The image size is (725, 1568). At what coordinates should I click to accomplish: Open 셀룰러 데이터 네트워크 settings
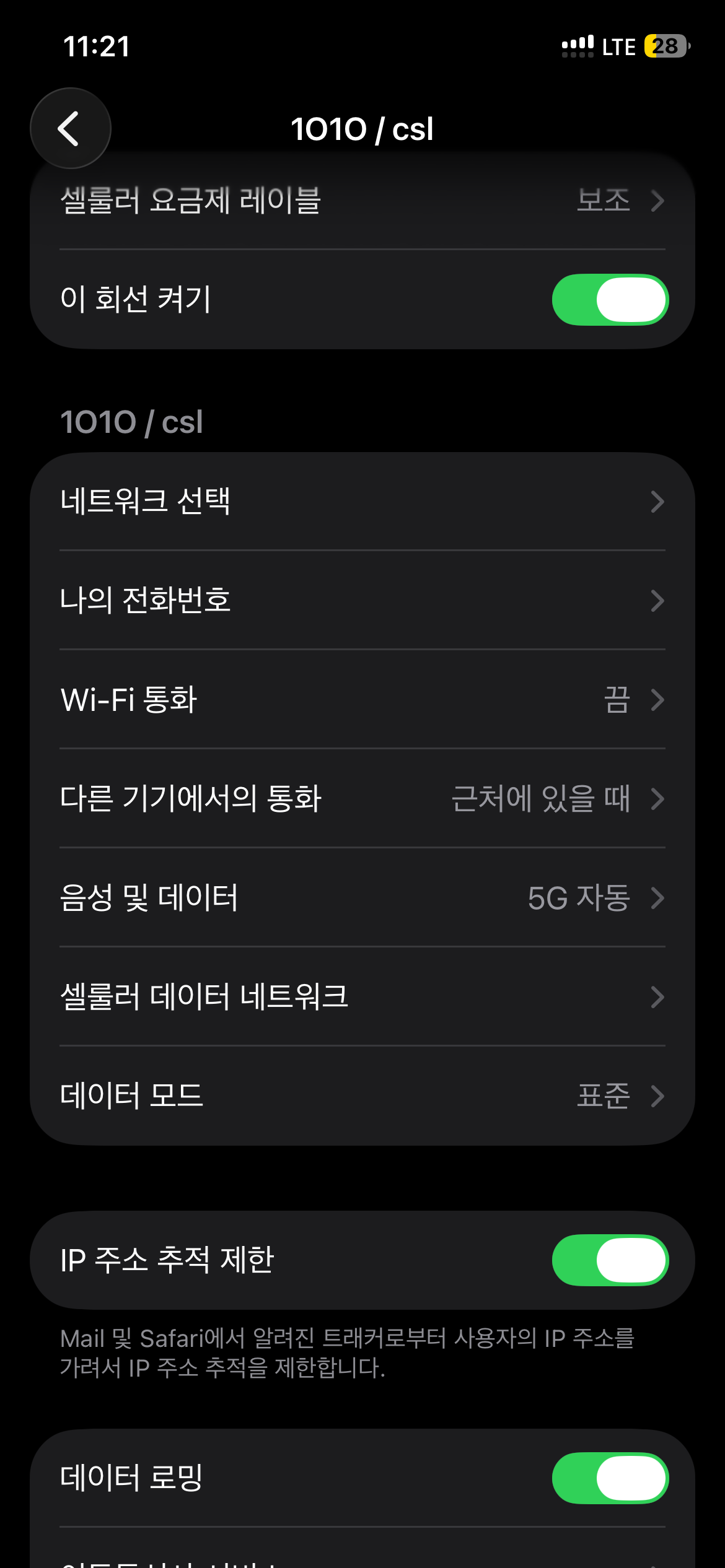[362, 997]
